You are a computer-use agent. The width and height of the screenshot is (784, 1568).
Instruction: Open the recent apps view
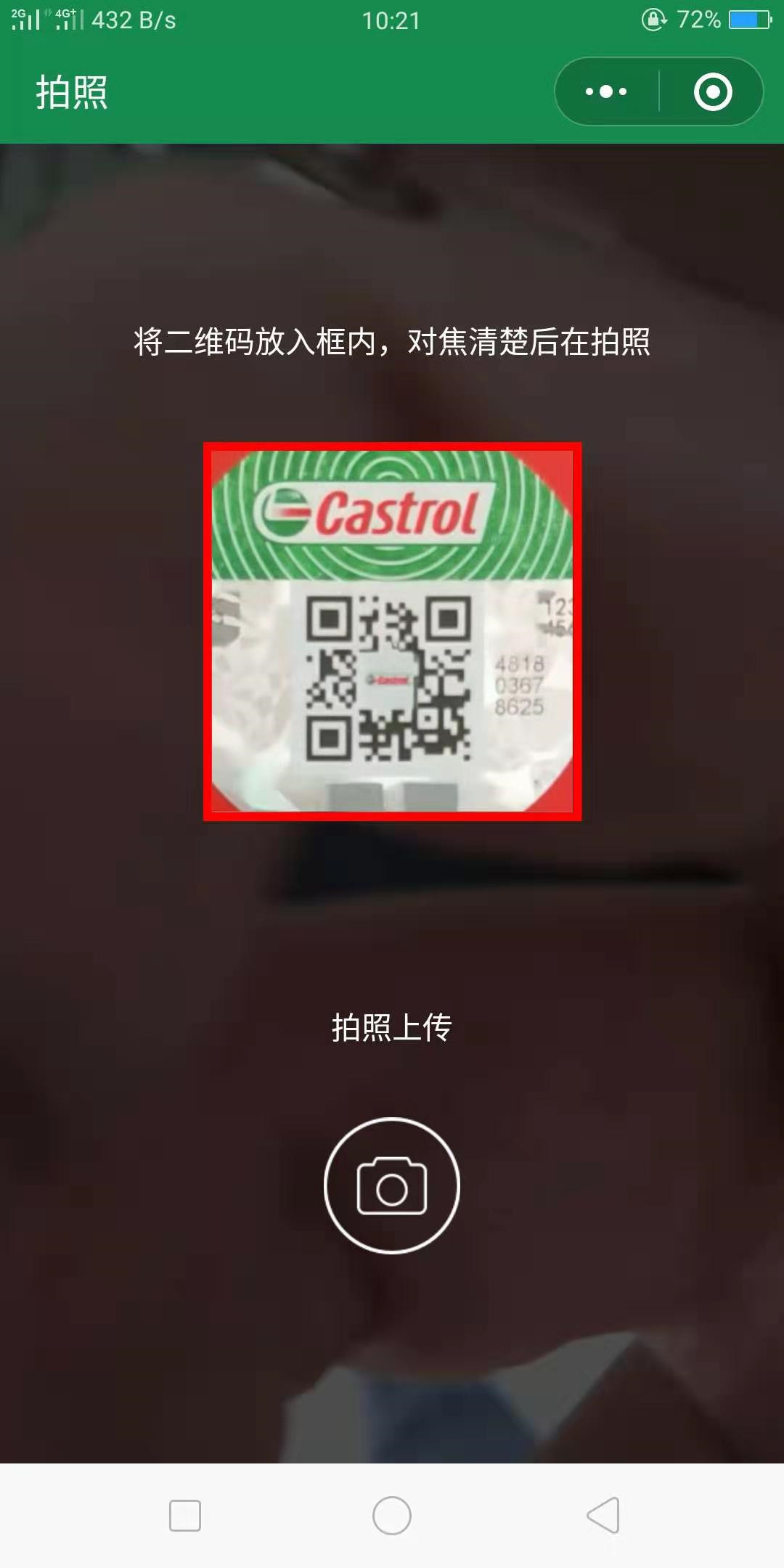pos(185,1516)
